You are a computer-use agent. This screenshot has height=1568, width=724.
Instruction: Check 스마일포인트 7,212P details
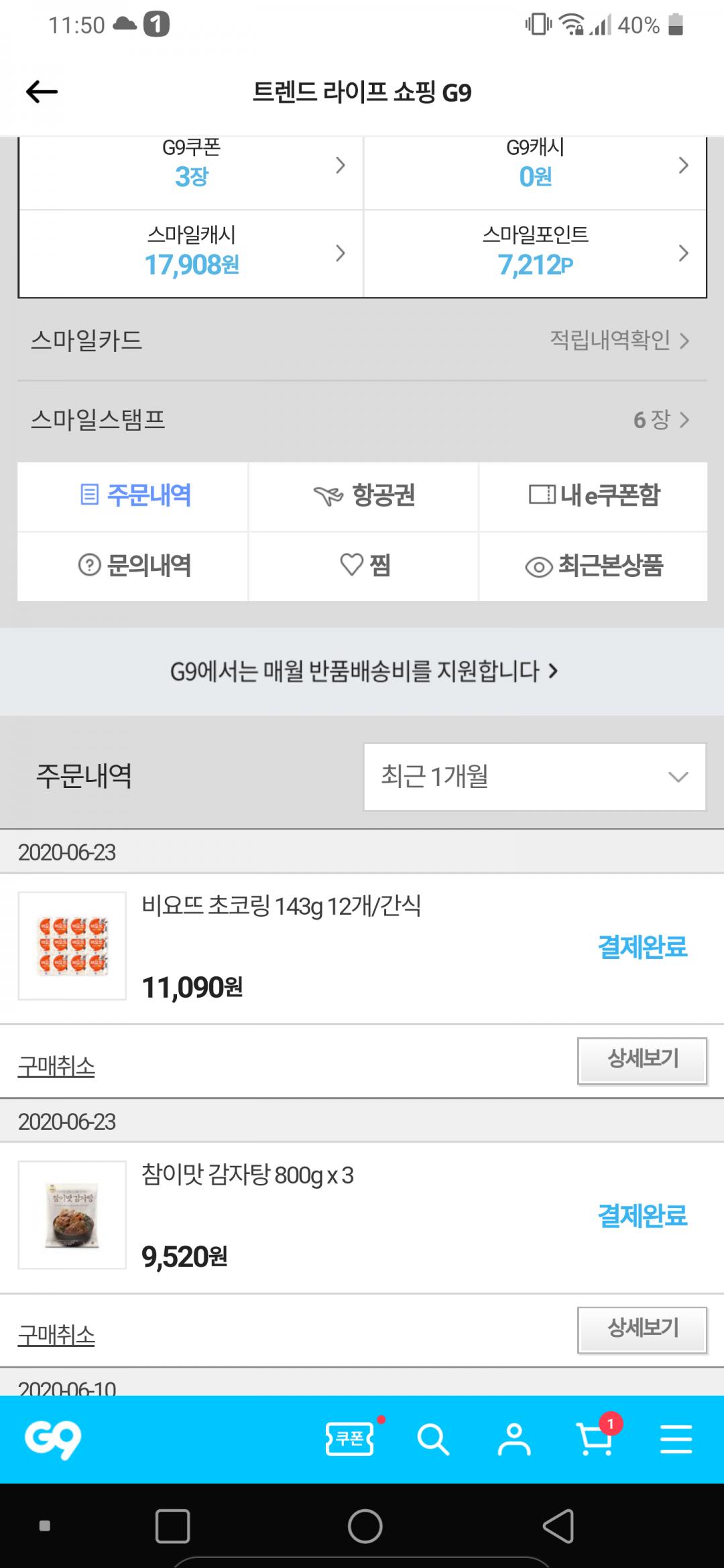pos(535,253)
